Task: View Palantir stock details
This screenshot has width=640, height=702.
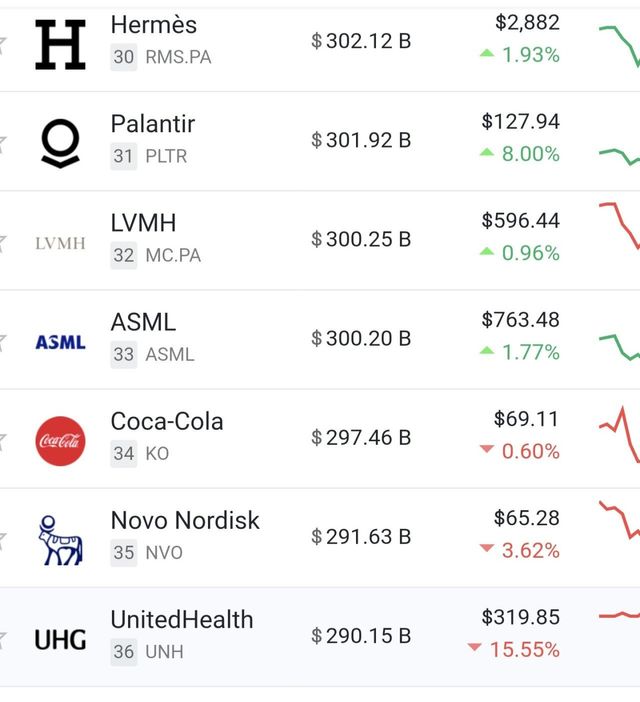Action: click(152, 125)
